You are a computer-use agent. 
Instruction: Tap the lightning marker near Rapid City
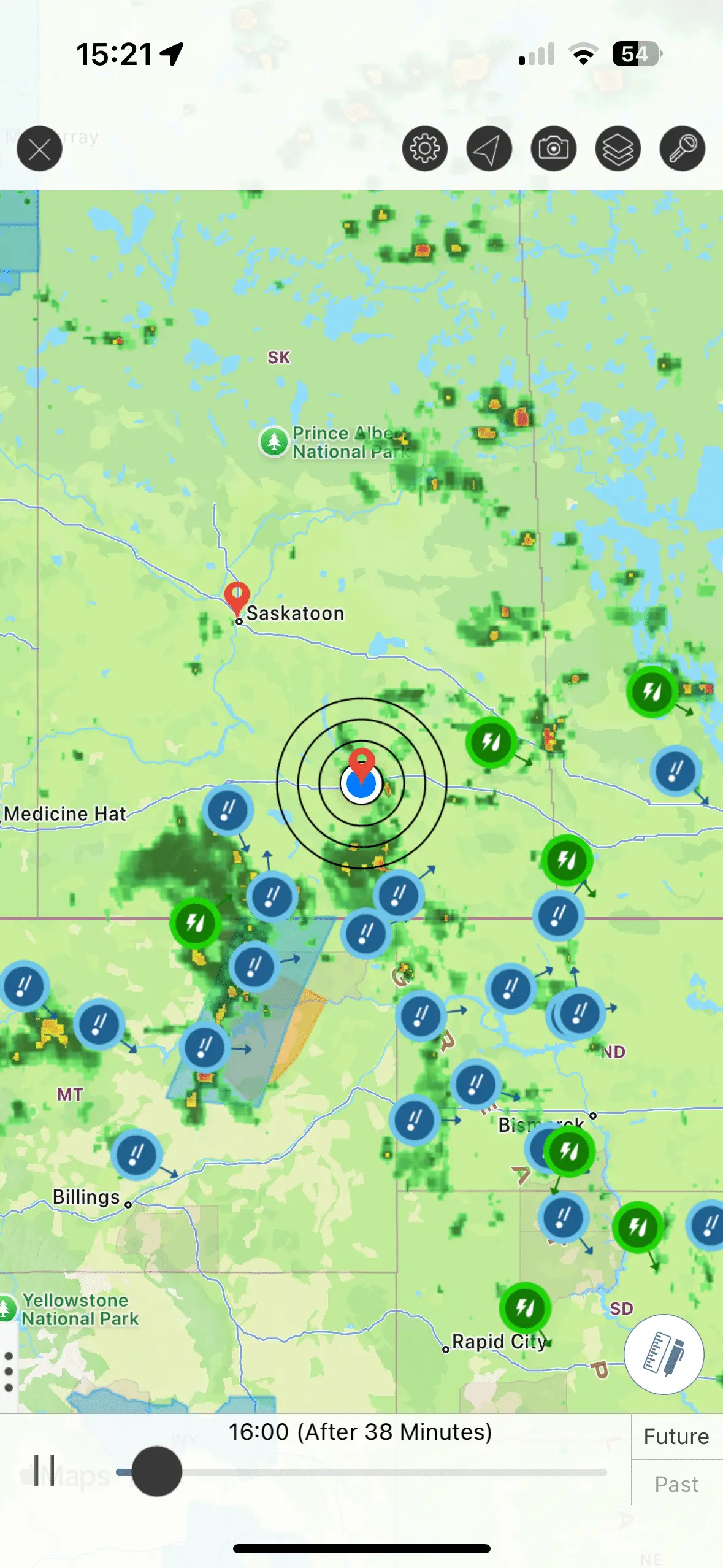click(x=525, y=1308)
